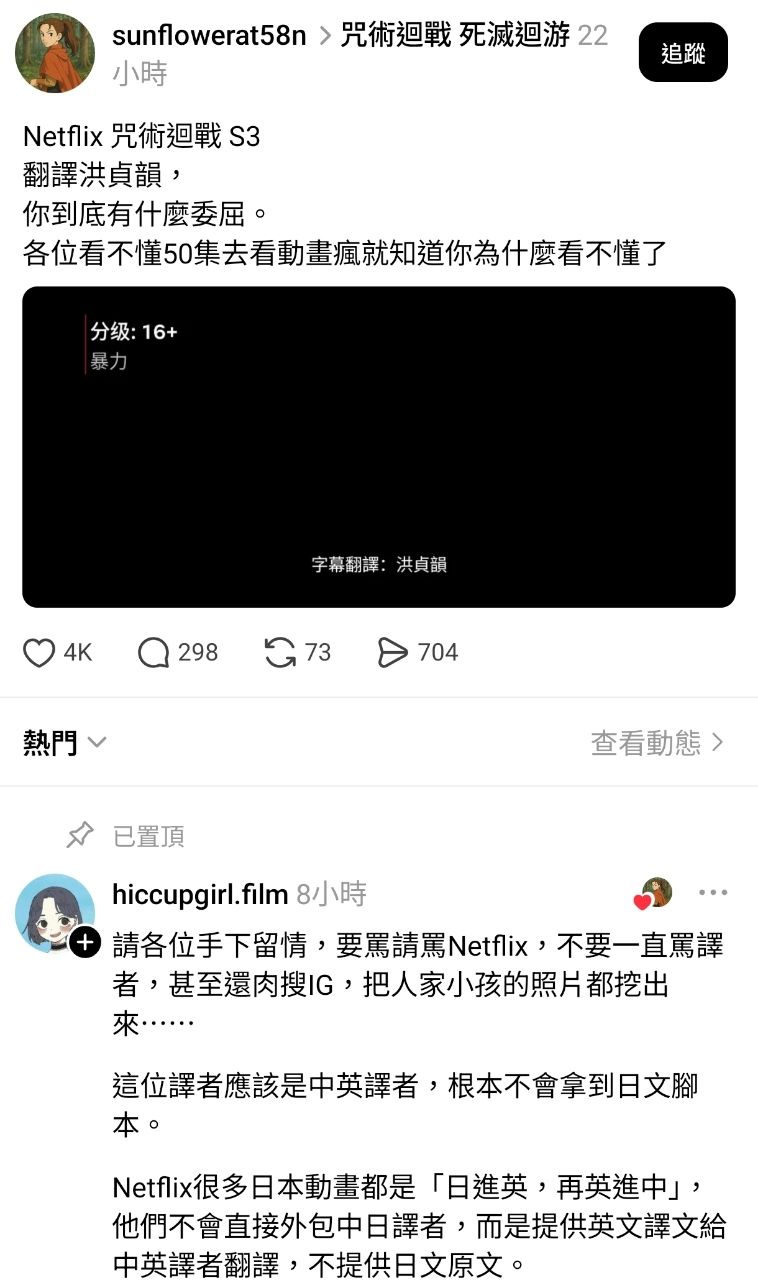758x1280 pixels.
Task: Open sunflowerat58n's profile picture
Action: (55, 53)
